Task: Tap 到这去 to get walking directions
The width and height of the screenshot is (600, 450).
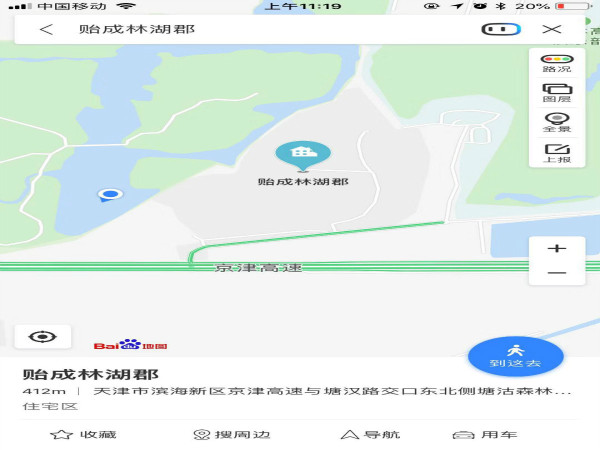Action: tap(515, 356)
